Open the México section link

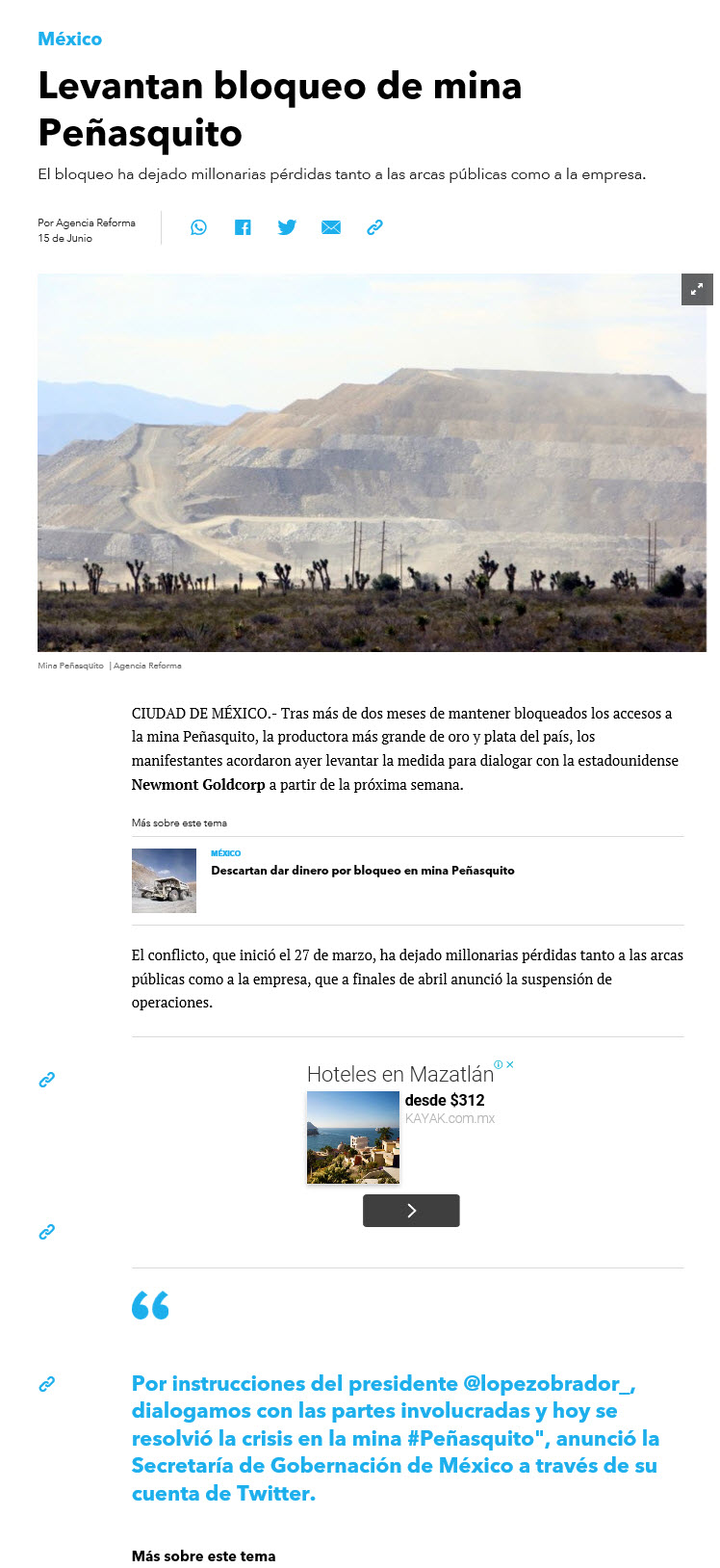69,39
